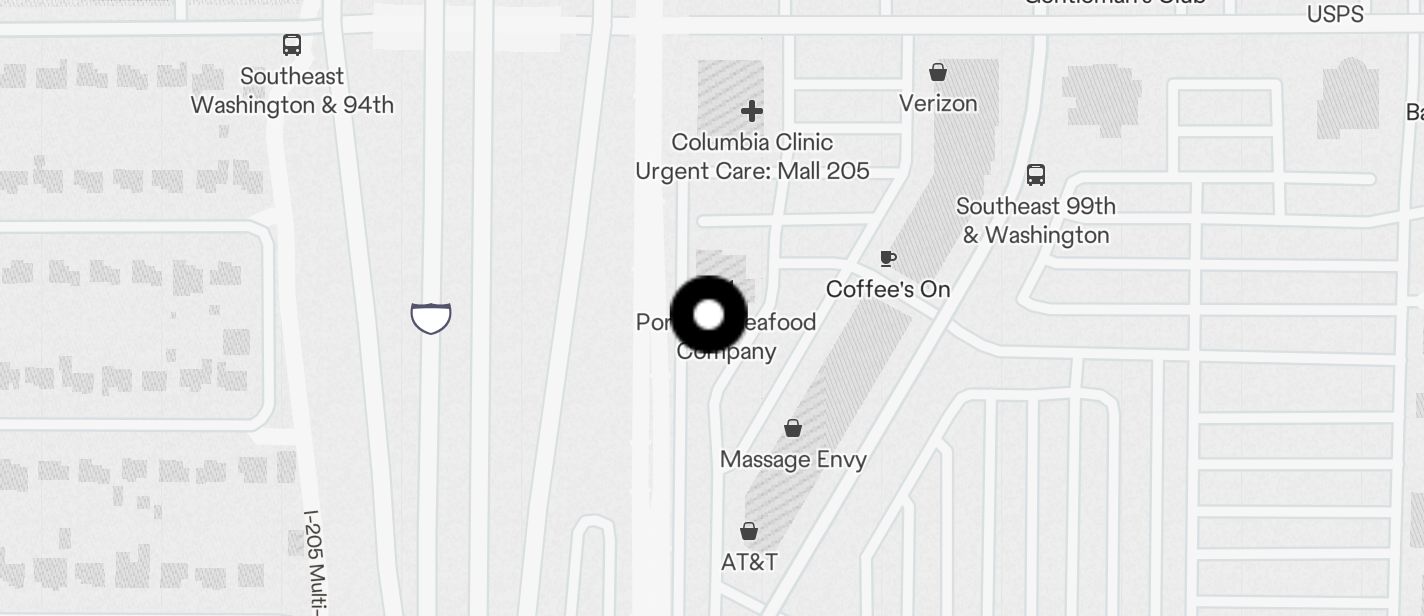The image size is (1424, 616).
Task: Open the Verizon store pin
Action: click(x=938, y=72)
